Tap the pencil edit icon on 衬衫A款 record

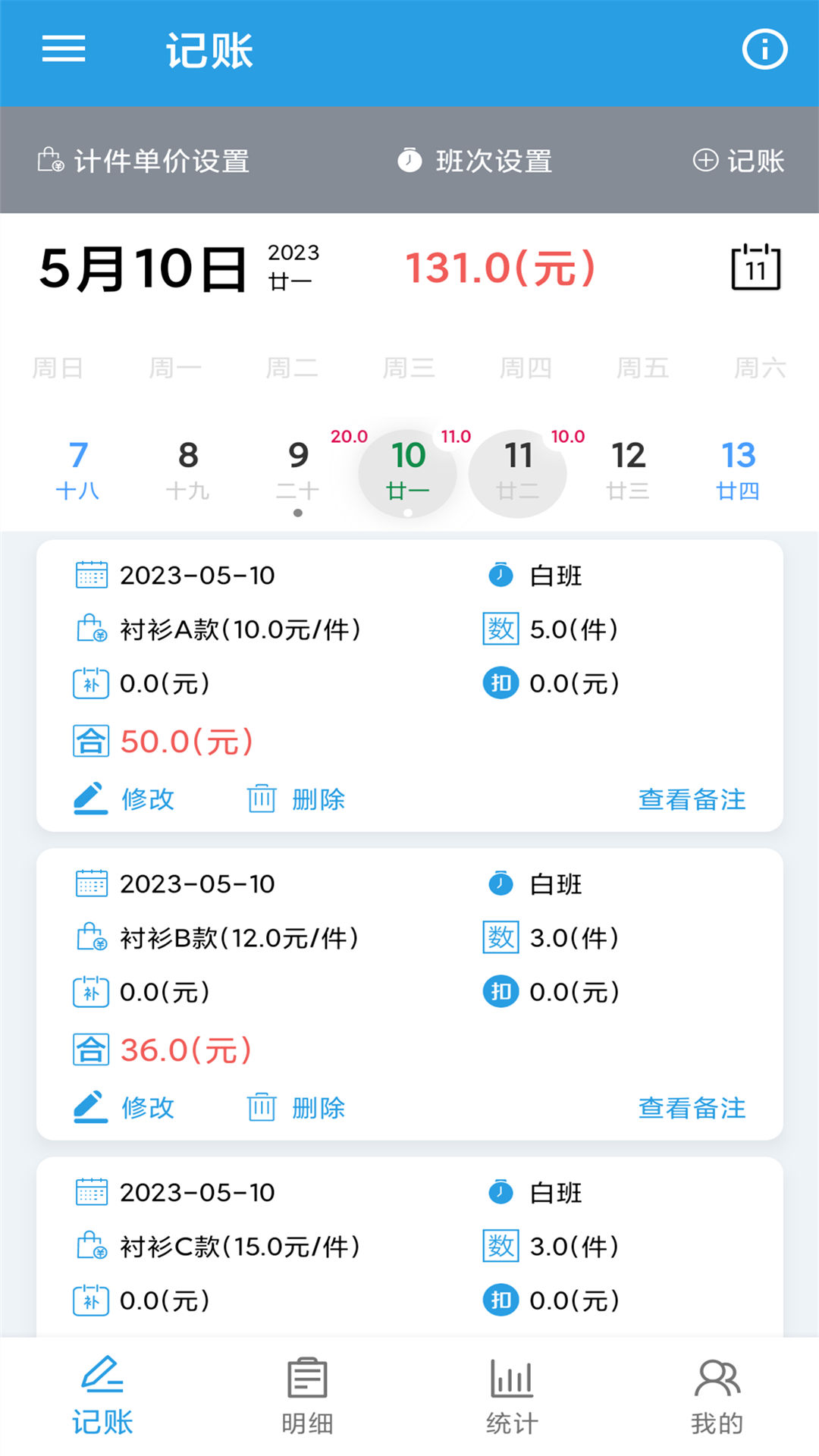pos(91,798)
